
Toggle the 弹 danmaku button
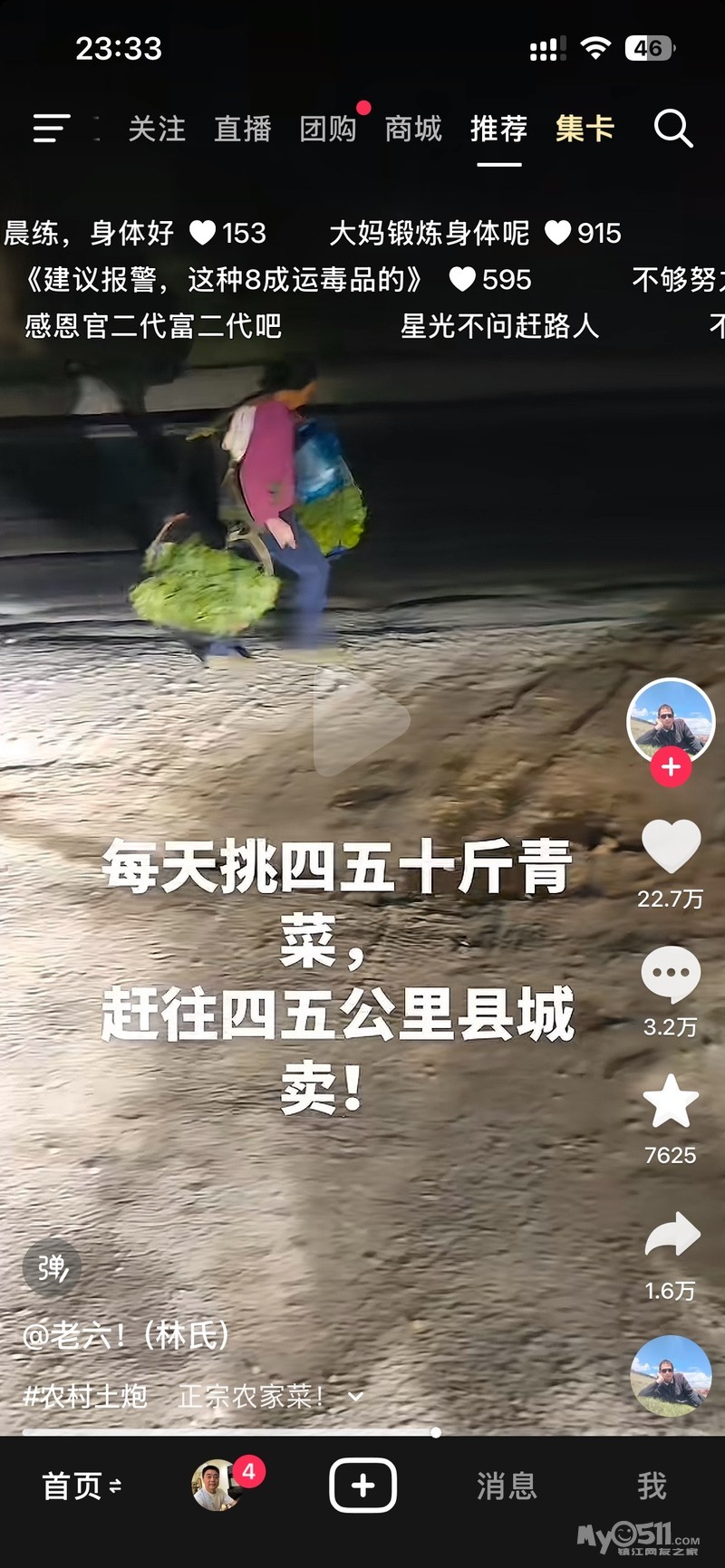tap(53, 1267)
